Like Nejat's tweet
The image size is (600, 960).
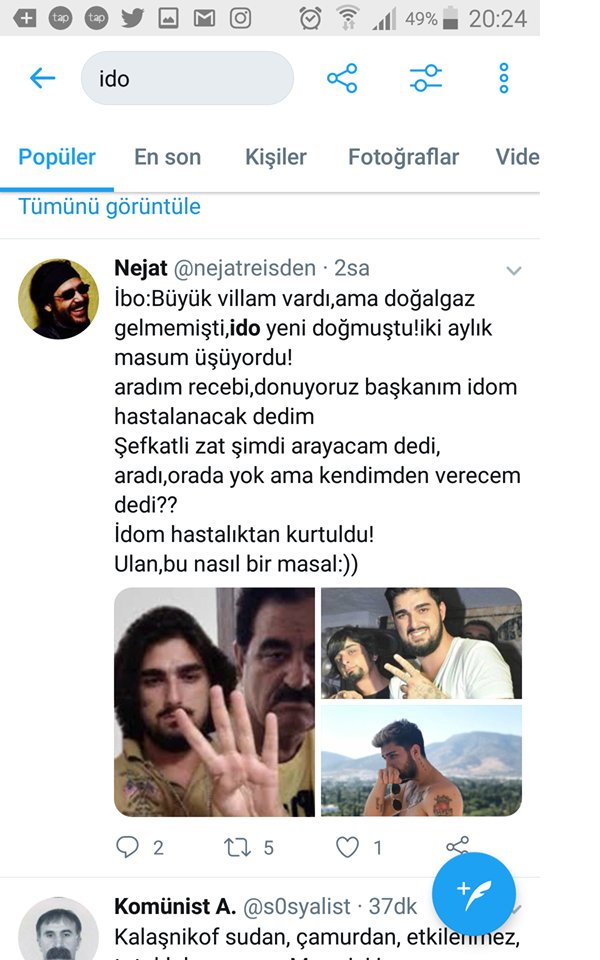click(347, 847)
